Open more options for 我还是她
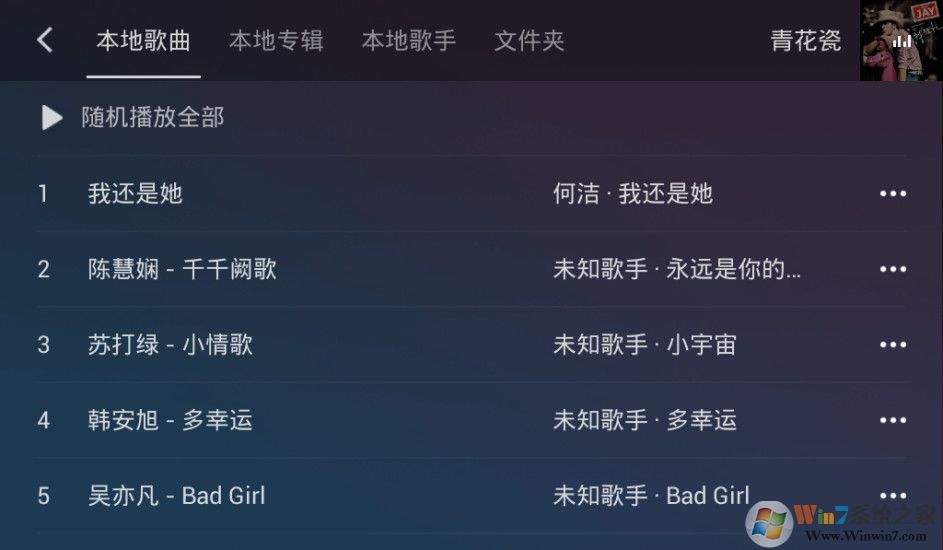943x550 pixels. tap(892, 194)
